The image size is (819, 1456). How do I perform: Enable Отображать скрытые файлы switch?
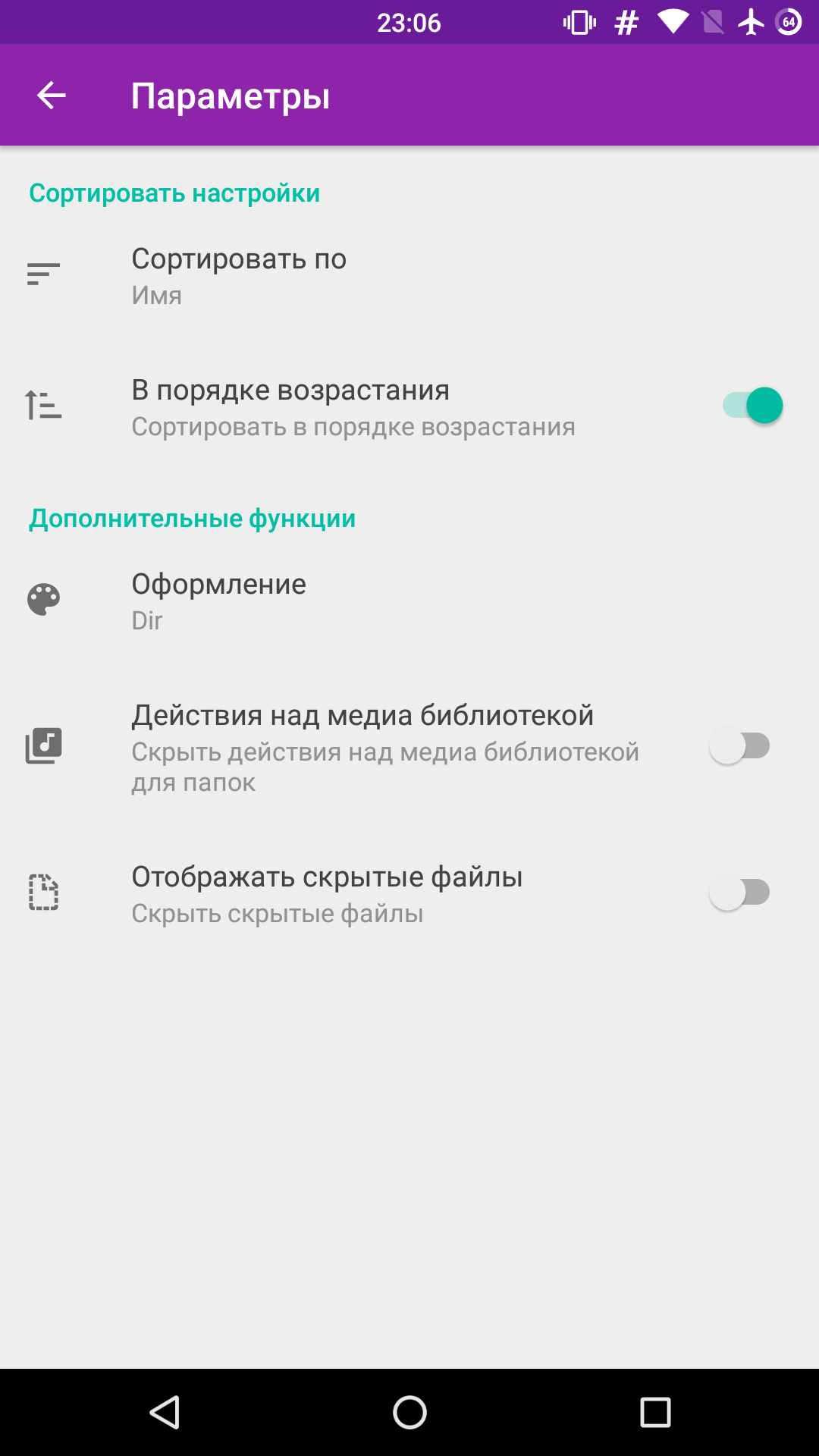pos(739,893)
